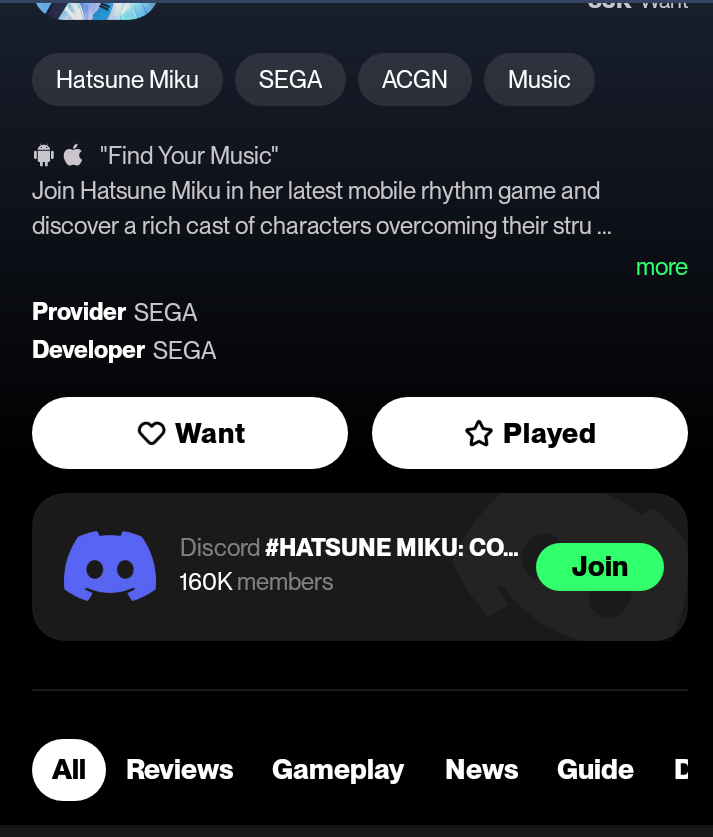Expand the description with more
This screenshot has height=837, width=713.
(x=661, y=267)
